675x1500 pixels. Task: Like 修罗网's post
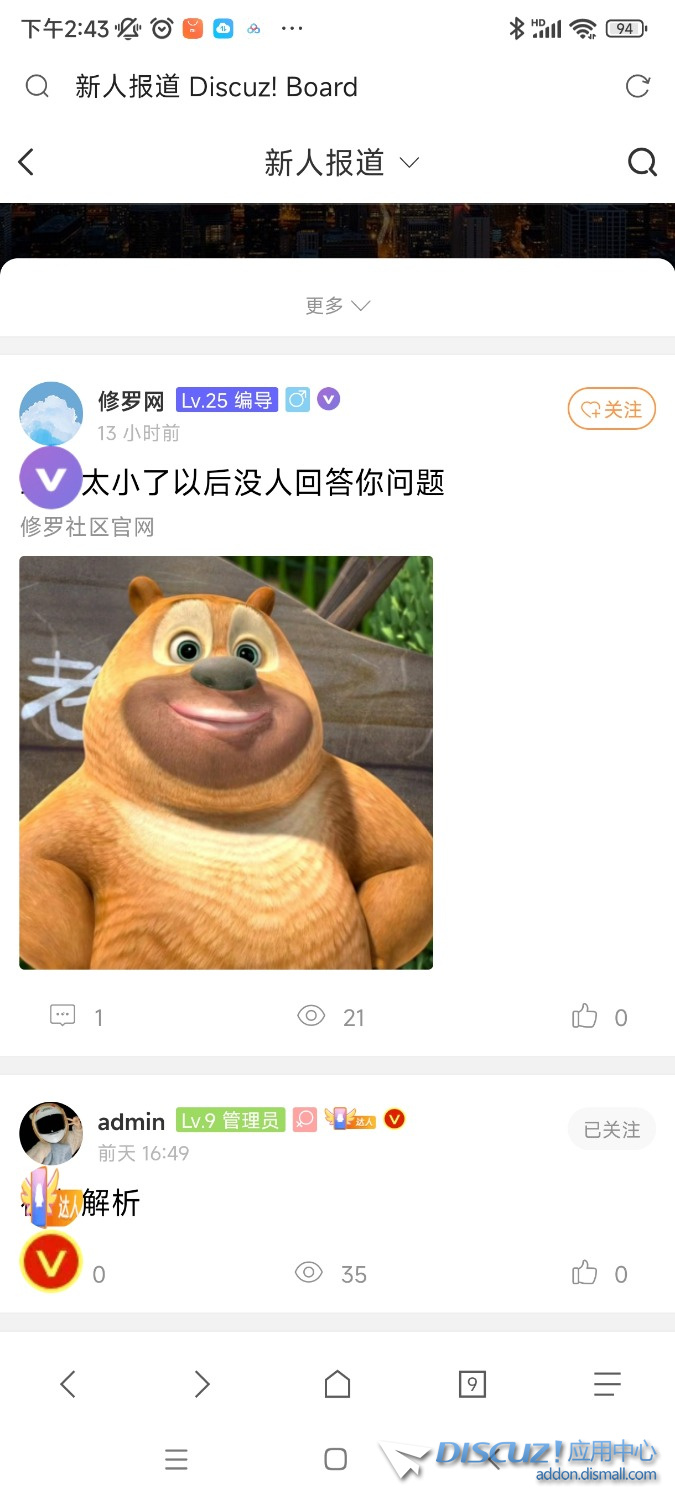(585, 1017)
